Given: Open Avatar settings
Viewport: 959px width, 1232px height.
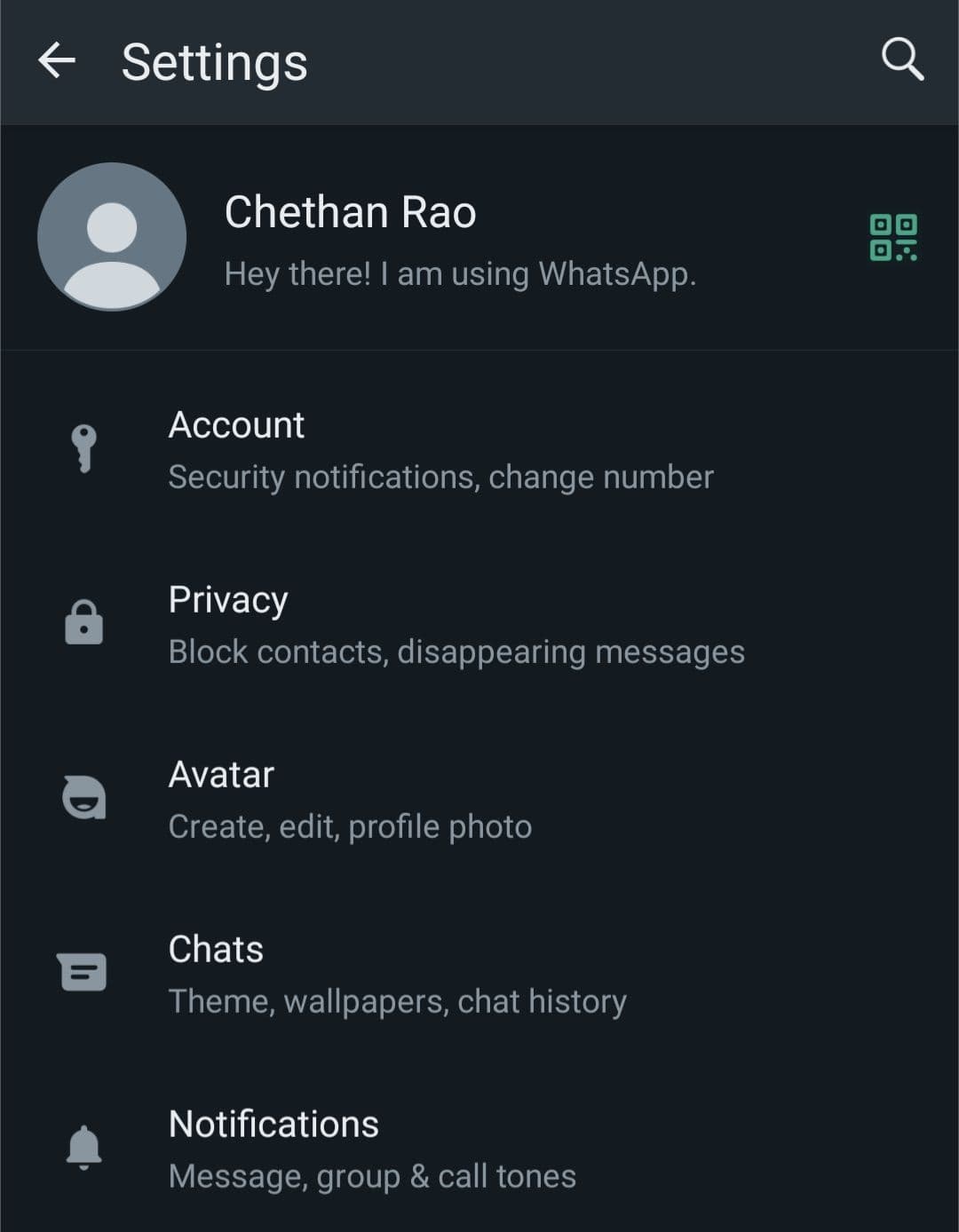Looking at the screenshot, I should (350, 799).
